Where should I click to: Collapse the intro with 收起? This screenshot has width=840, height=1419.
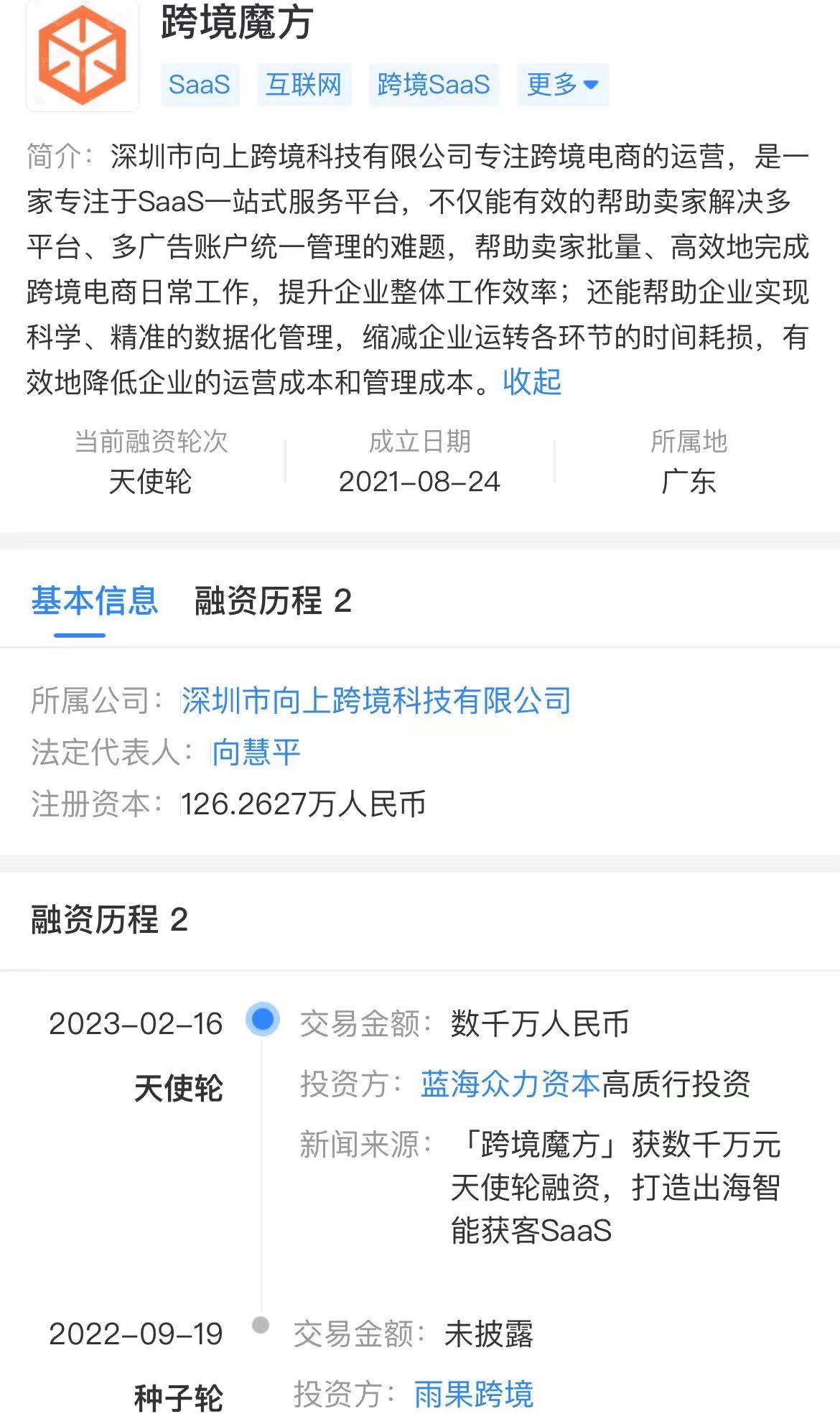pos(532,381)
